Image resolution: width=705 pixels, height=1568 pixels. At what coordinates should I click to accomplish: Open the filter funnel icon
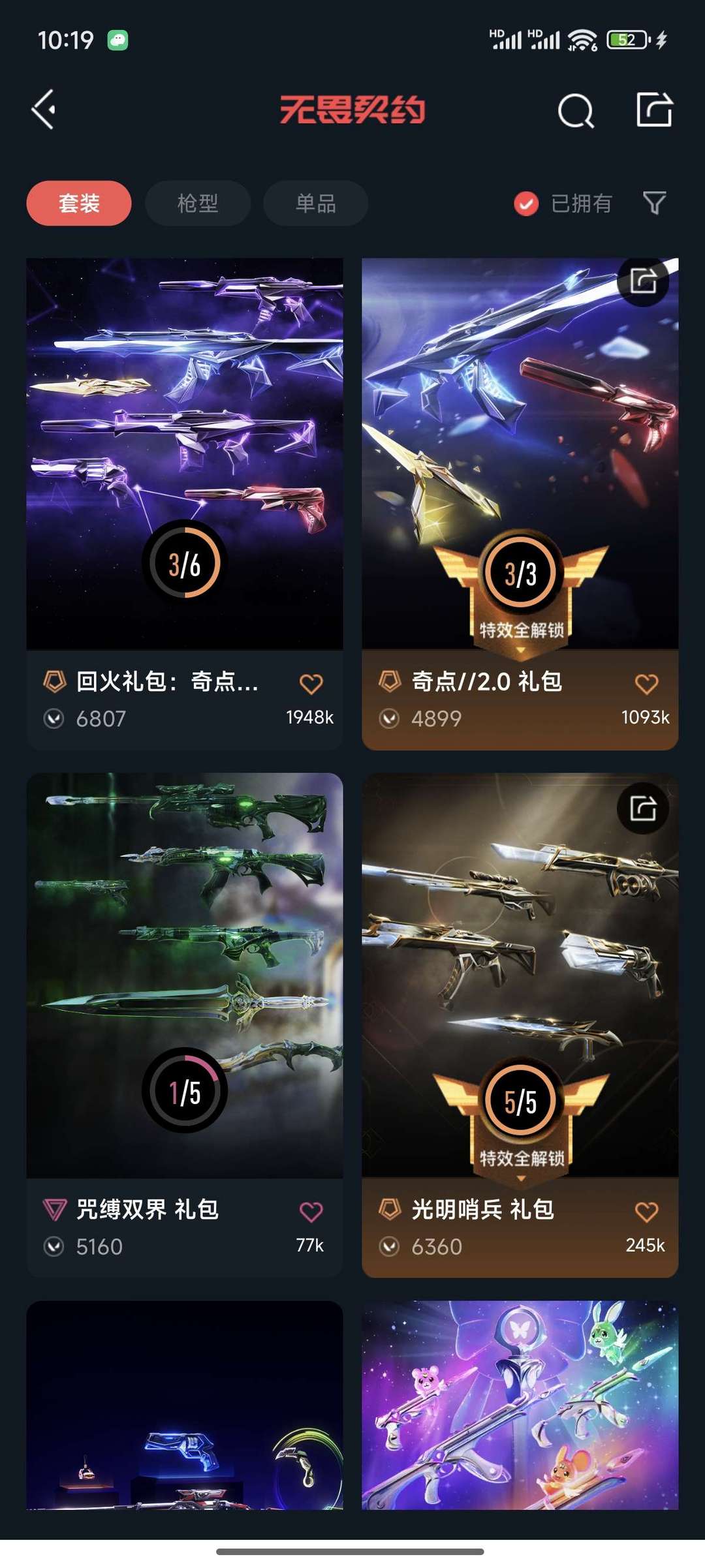pos(654,203)
